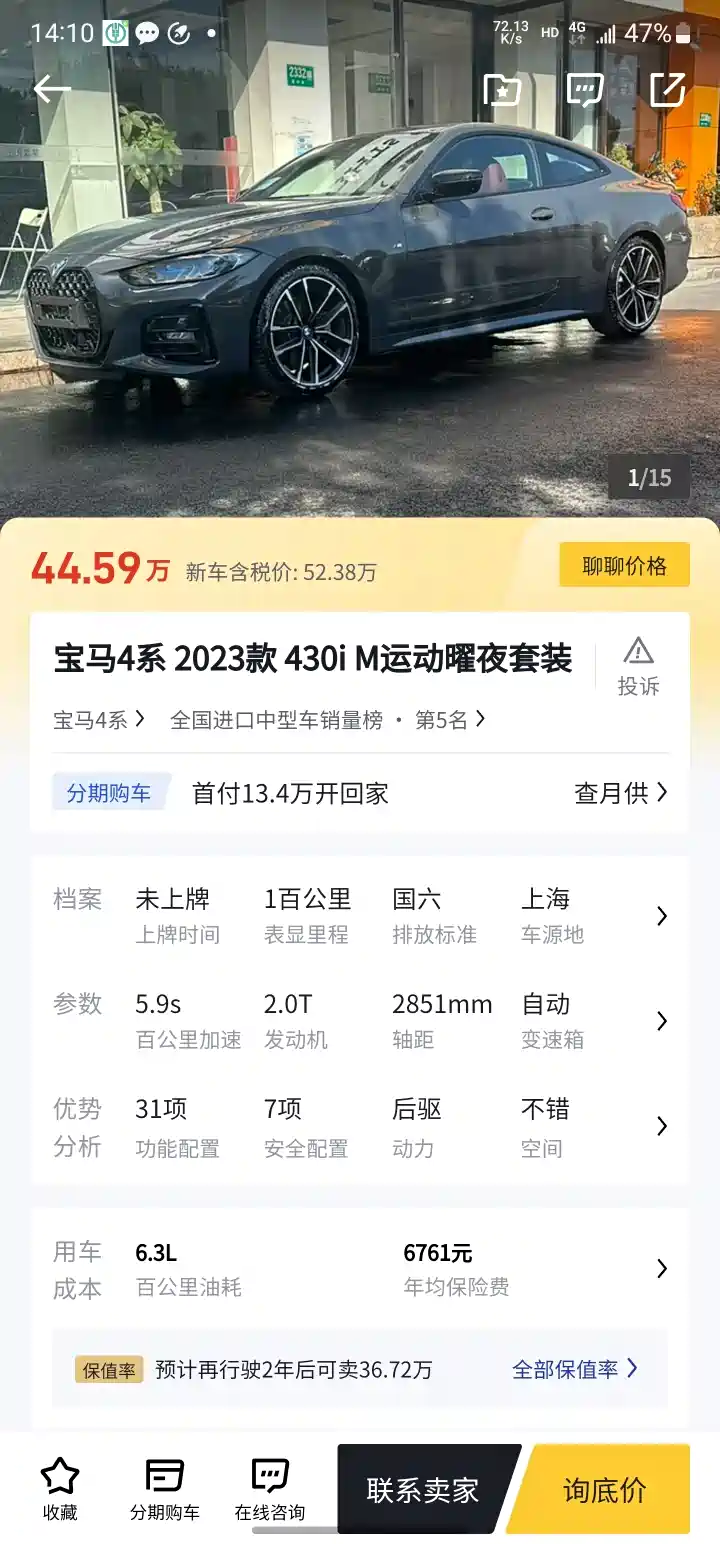Start 在线咨询 chat
The image size is (720, 1544).
point(270,1489)
